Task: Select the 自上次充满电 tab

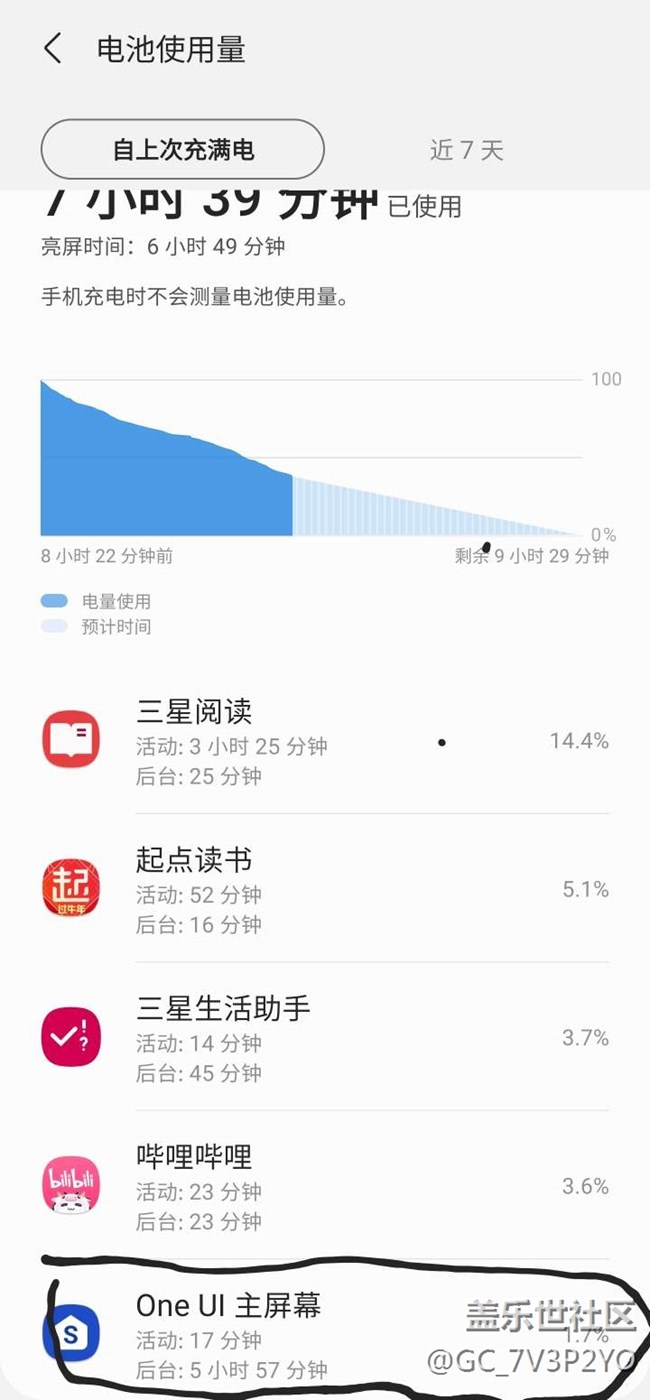Action: (x=183, y=150)
